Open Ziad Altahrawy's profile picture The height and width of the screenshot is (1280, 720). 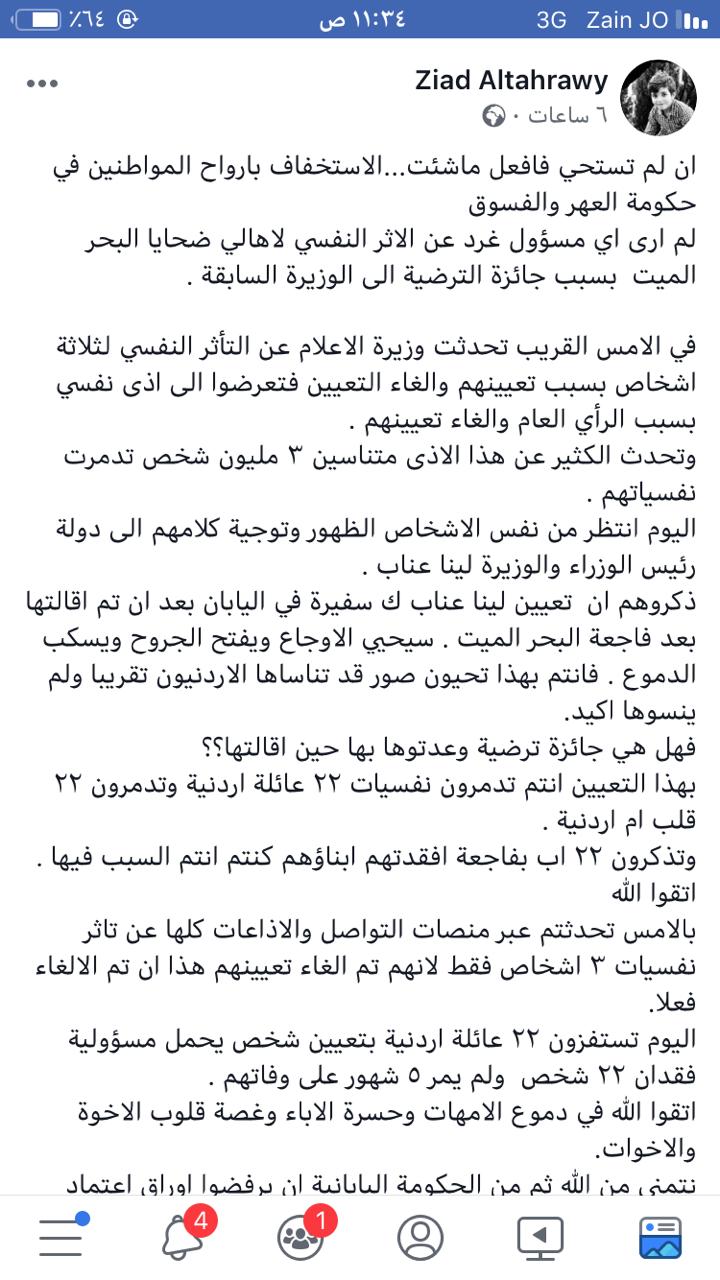(658, 97)
